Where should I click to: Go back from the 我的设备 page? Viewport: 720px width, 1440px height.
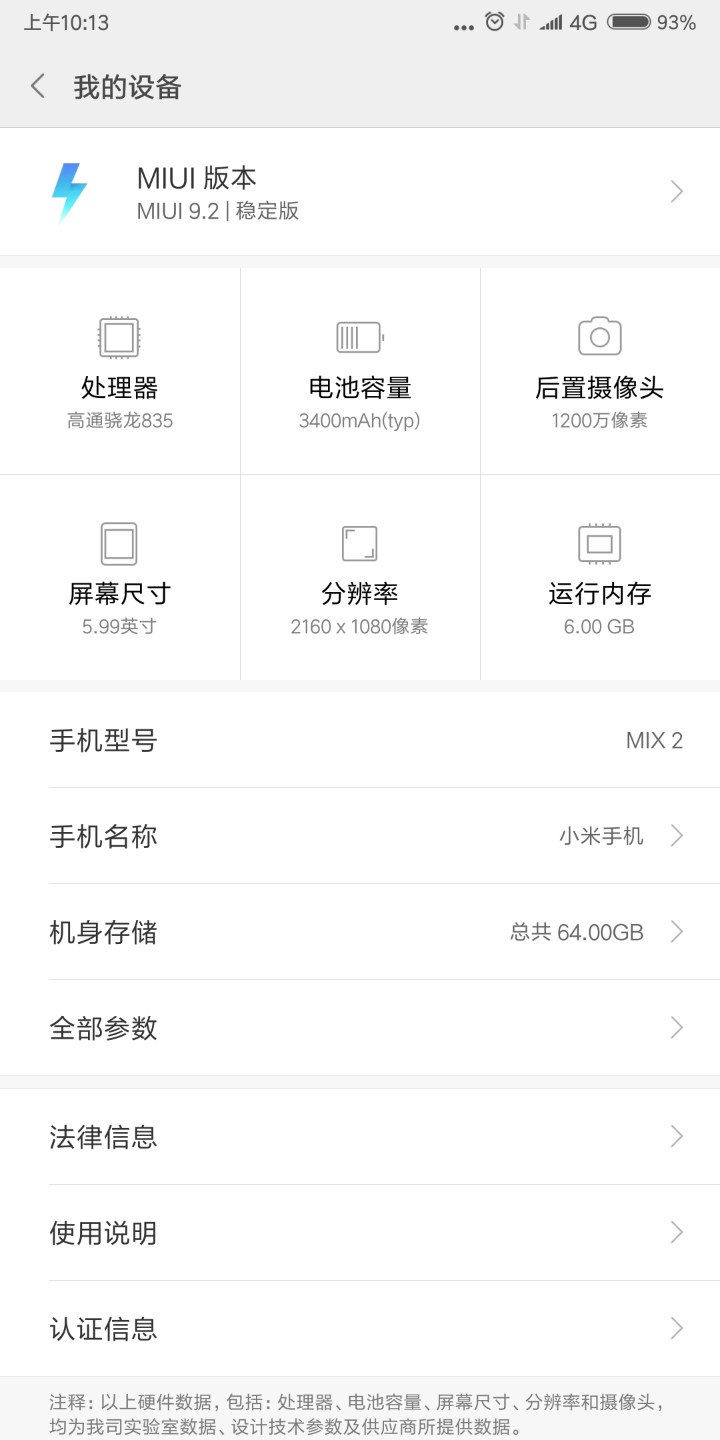pyautogui.click(x=38, y=87)
